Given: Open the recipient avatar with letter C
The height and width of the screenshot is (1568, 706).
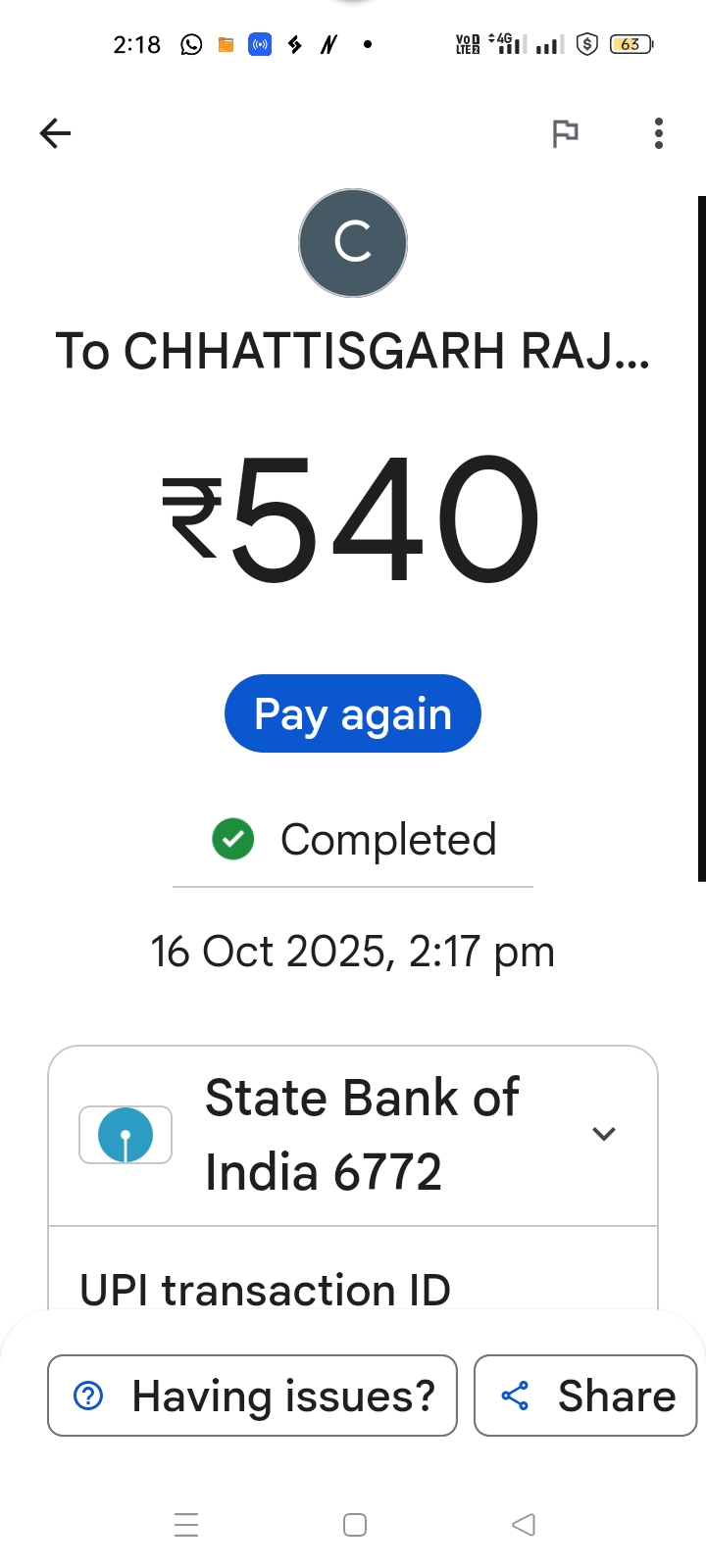Looking at the screenshot, I should click(x=353, y=243).
